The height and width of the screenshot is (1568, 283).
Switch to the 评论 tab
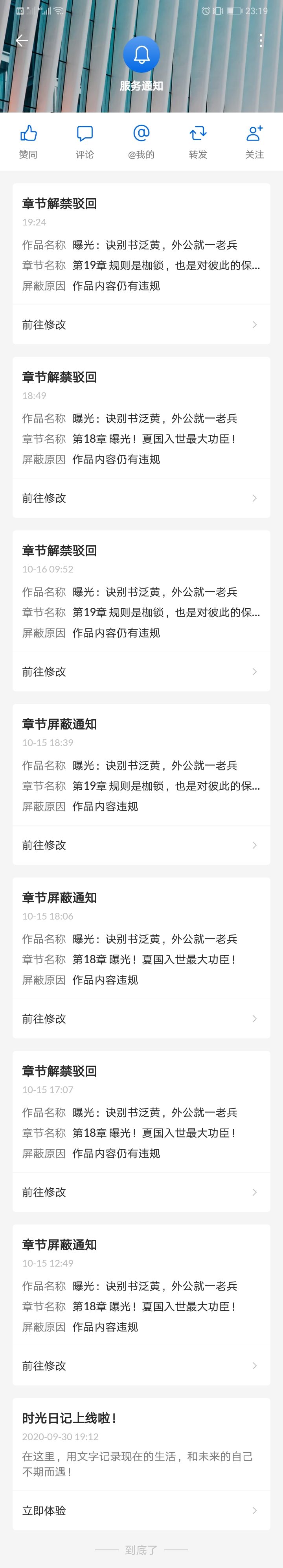(85, 142)
